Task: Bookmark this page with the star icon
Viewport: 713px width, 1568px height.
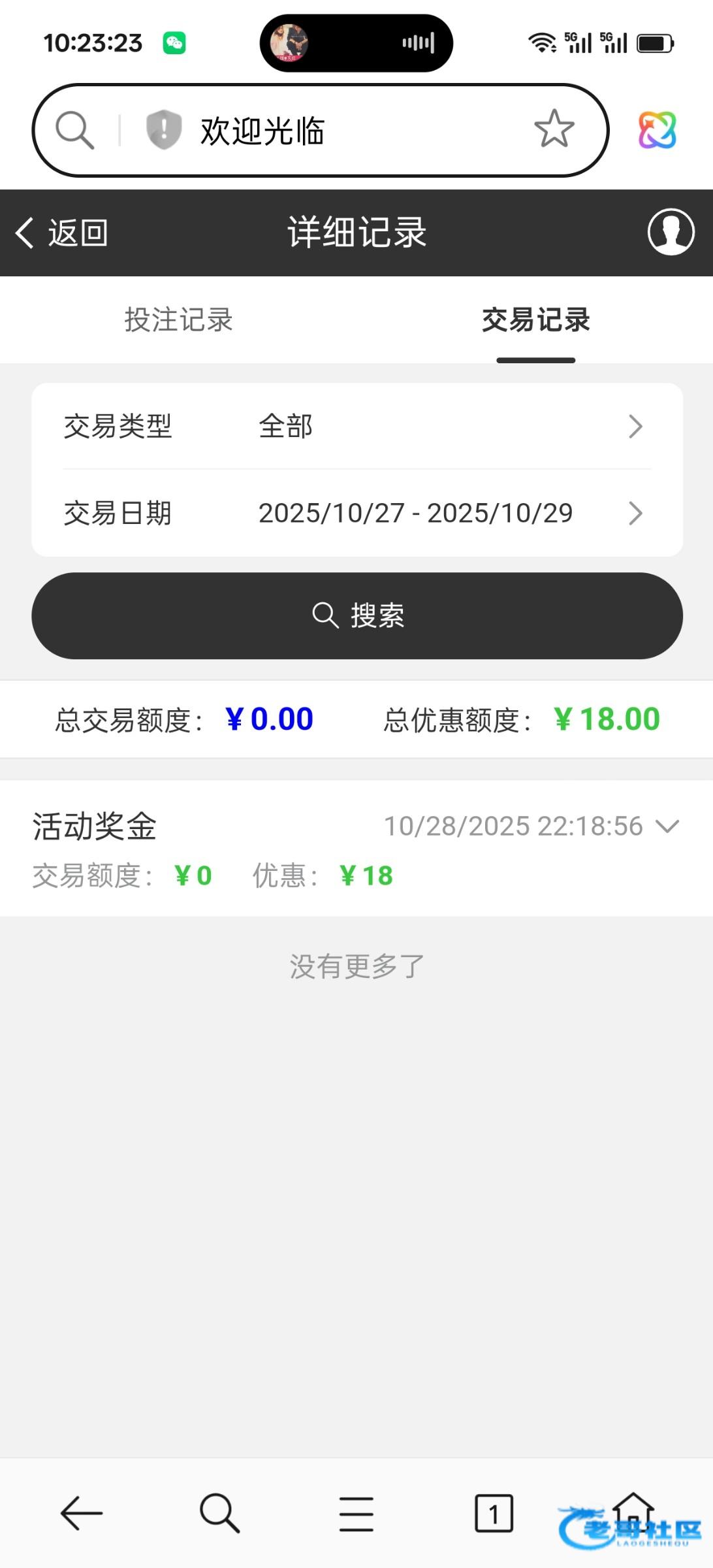Action: pyautogui.click(x=554, y=129)
